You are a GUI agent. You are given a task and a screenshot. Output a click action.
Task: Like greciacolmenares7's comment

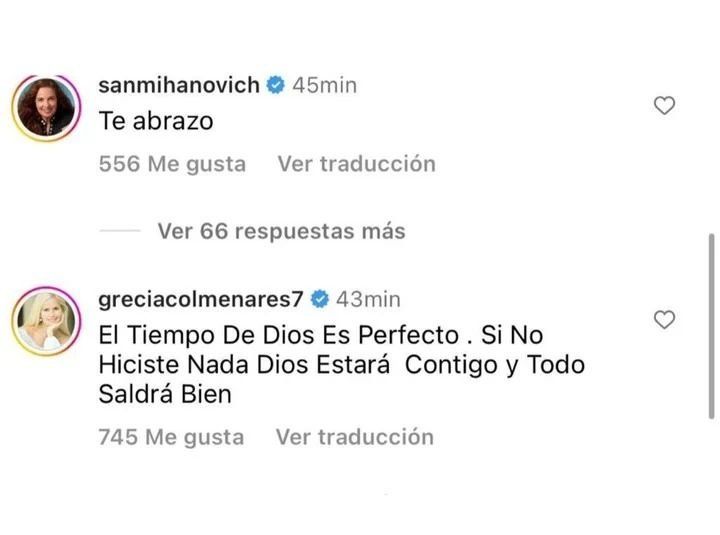pyautogui.click(x=664, y=320)
